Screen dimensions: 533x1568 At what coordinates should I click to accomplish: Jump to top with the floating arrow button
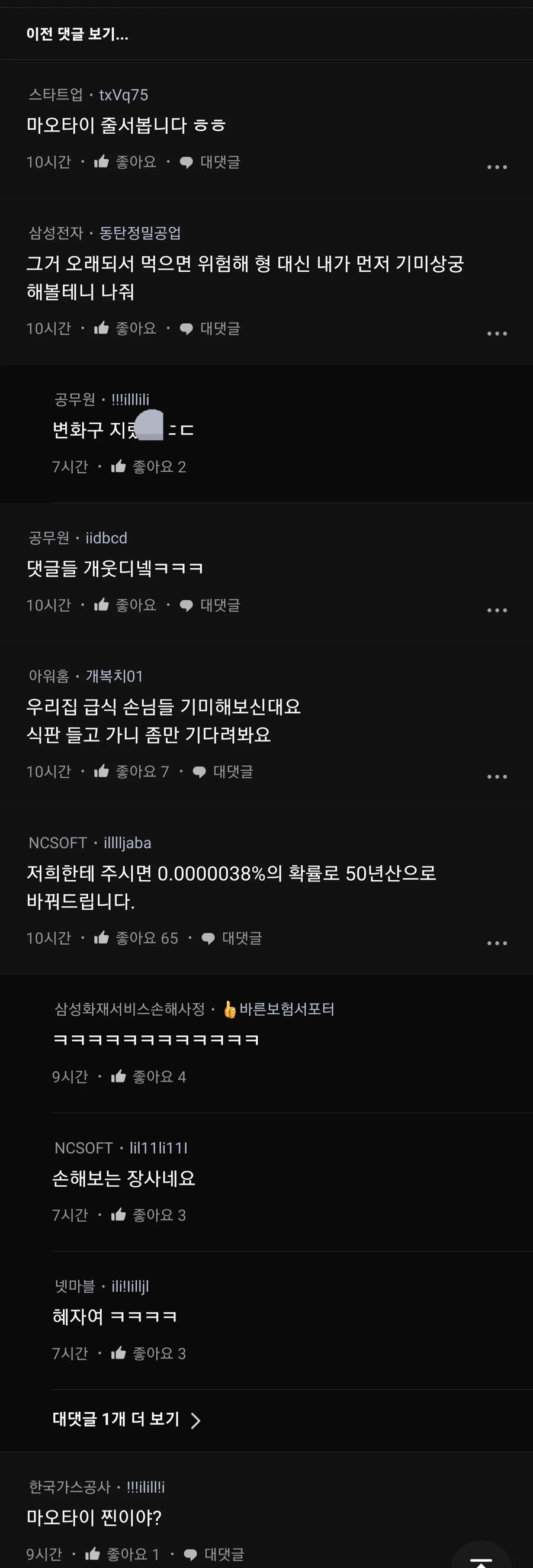[481, 1559]
